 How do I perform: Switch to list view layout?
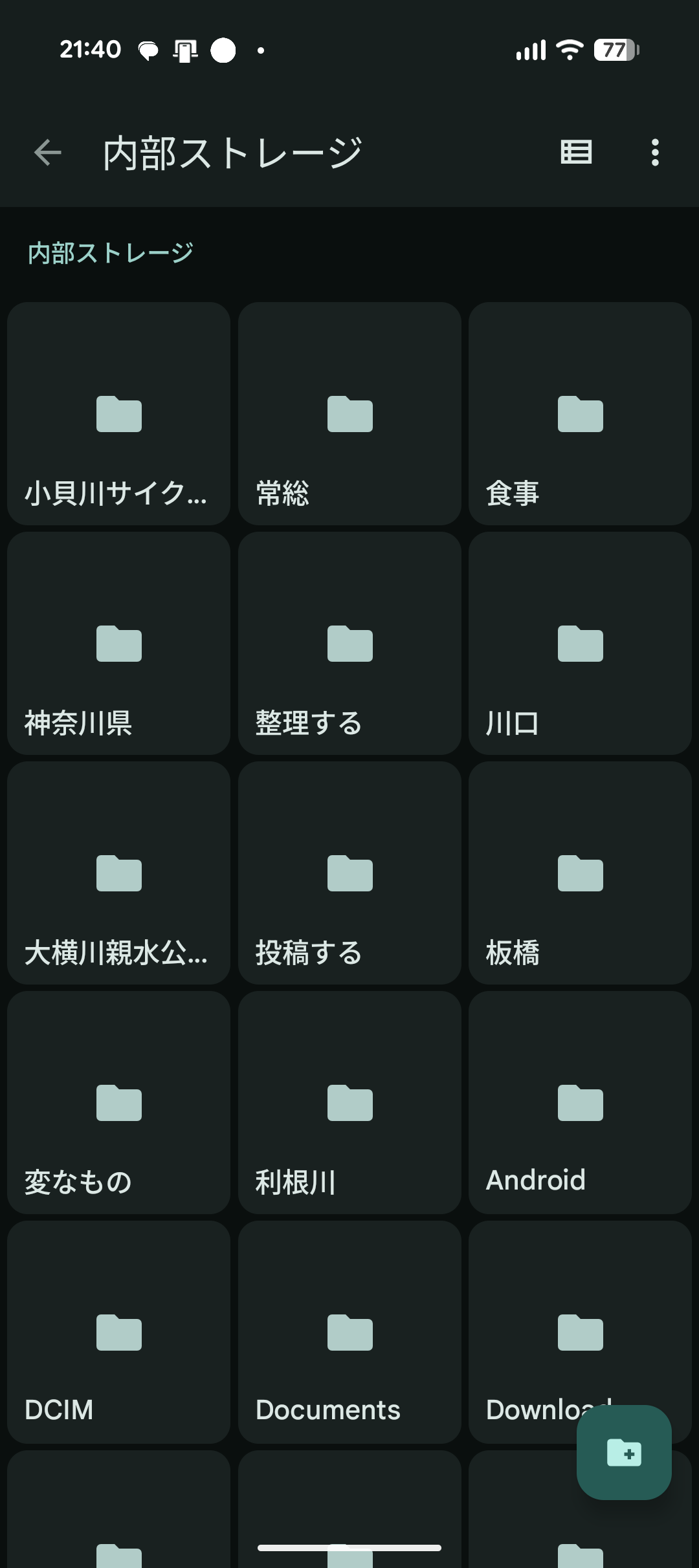(575, 153)
